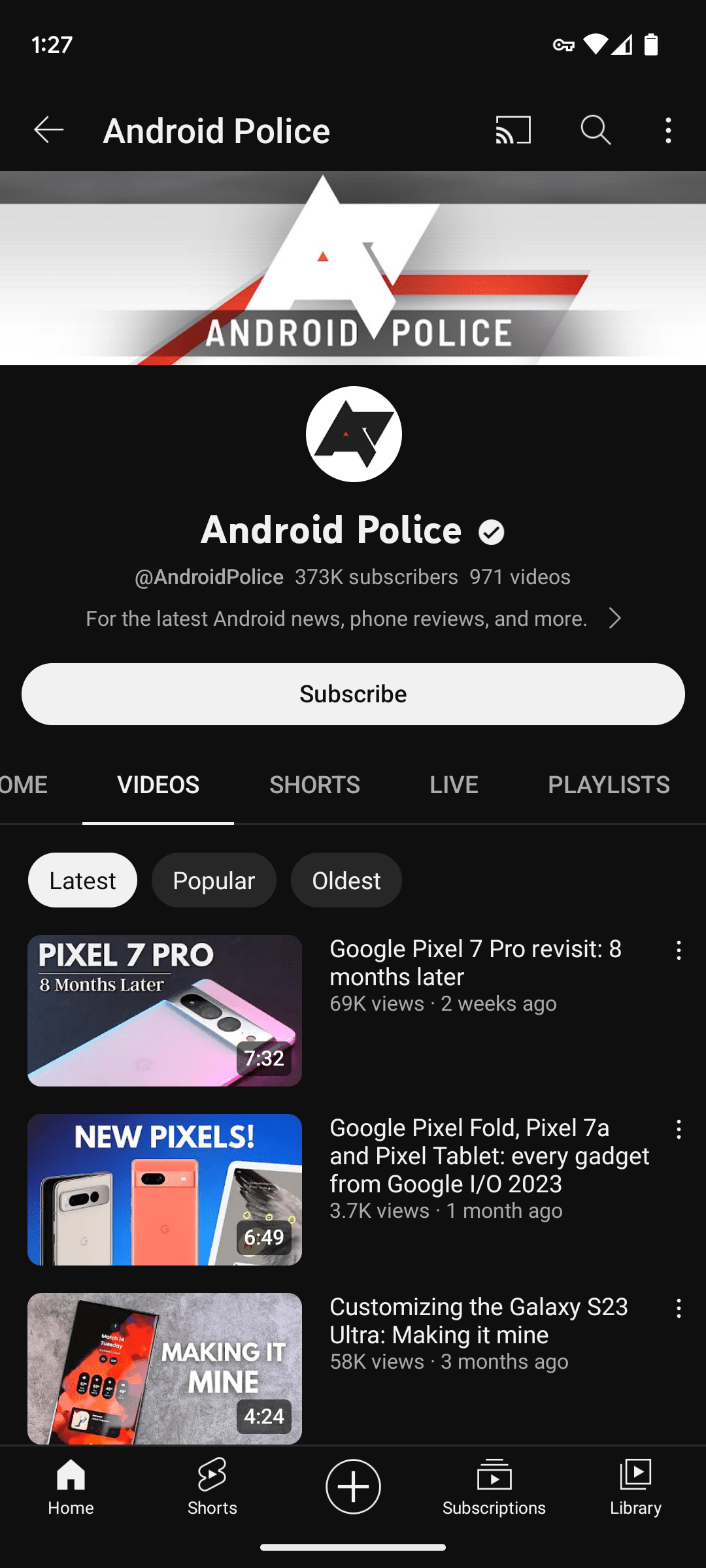Switch sorting to Popular

click(x=214, y=880)
